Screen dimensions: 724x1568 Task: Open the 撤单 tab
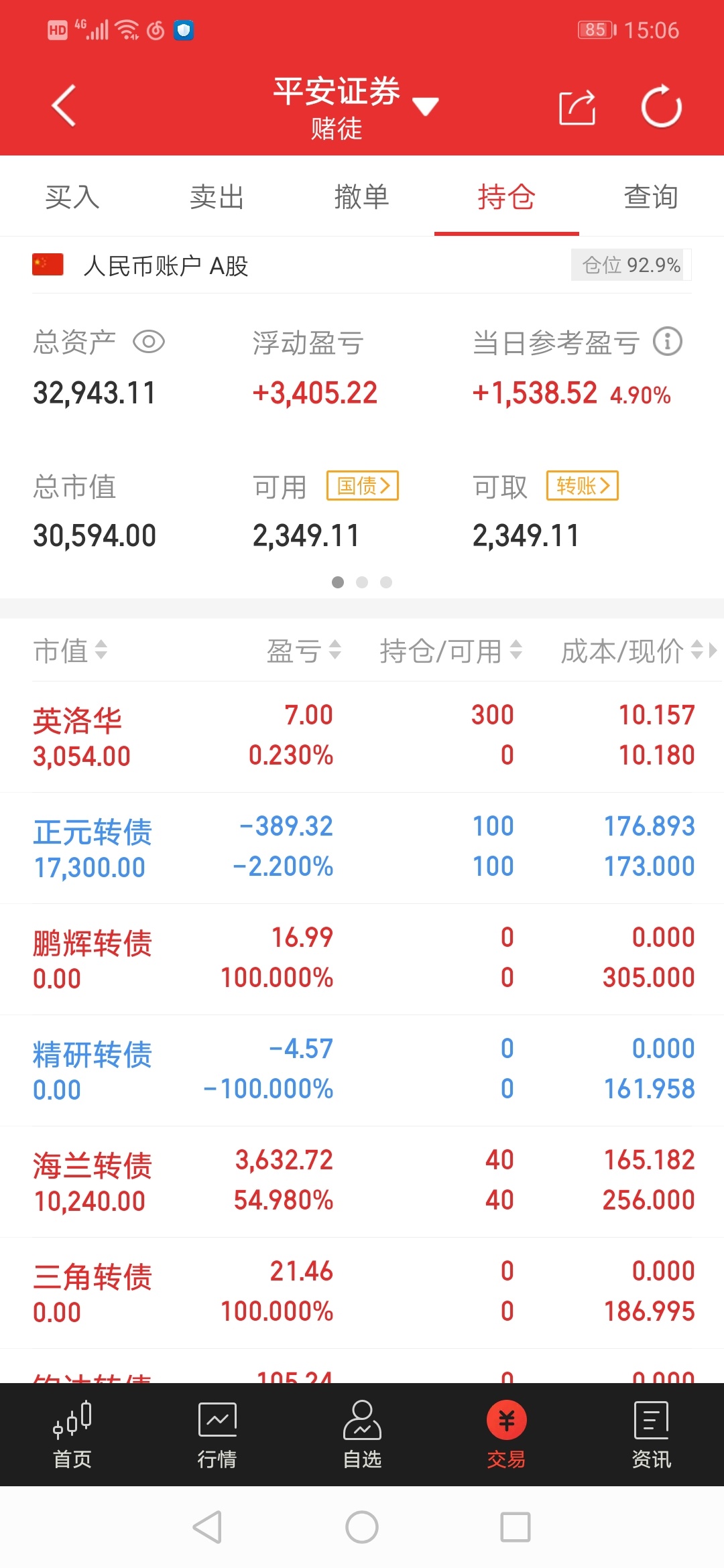[362, 196]
